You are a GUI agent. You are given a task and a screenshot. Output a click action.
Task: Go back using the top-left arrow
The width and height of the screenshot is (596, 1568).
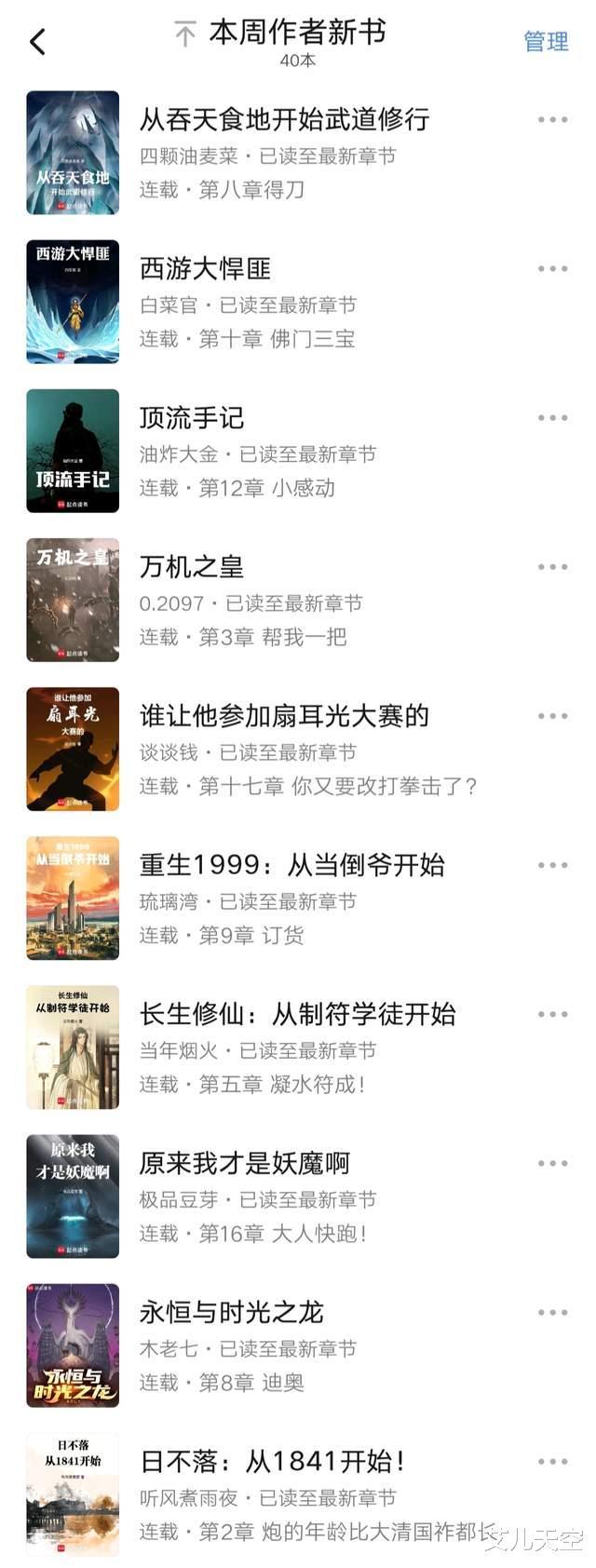(37, 42)
